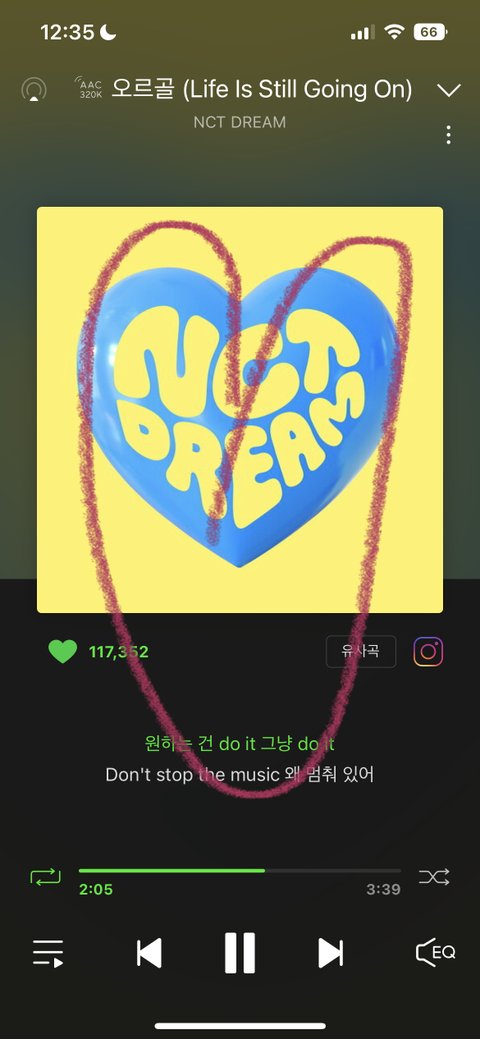This screenshot has height=1039, width=480.
Task: Open the current playlist queue
Action: [x=48, y=953]
